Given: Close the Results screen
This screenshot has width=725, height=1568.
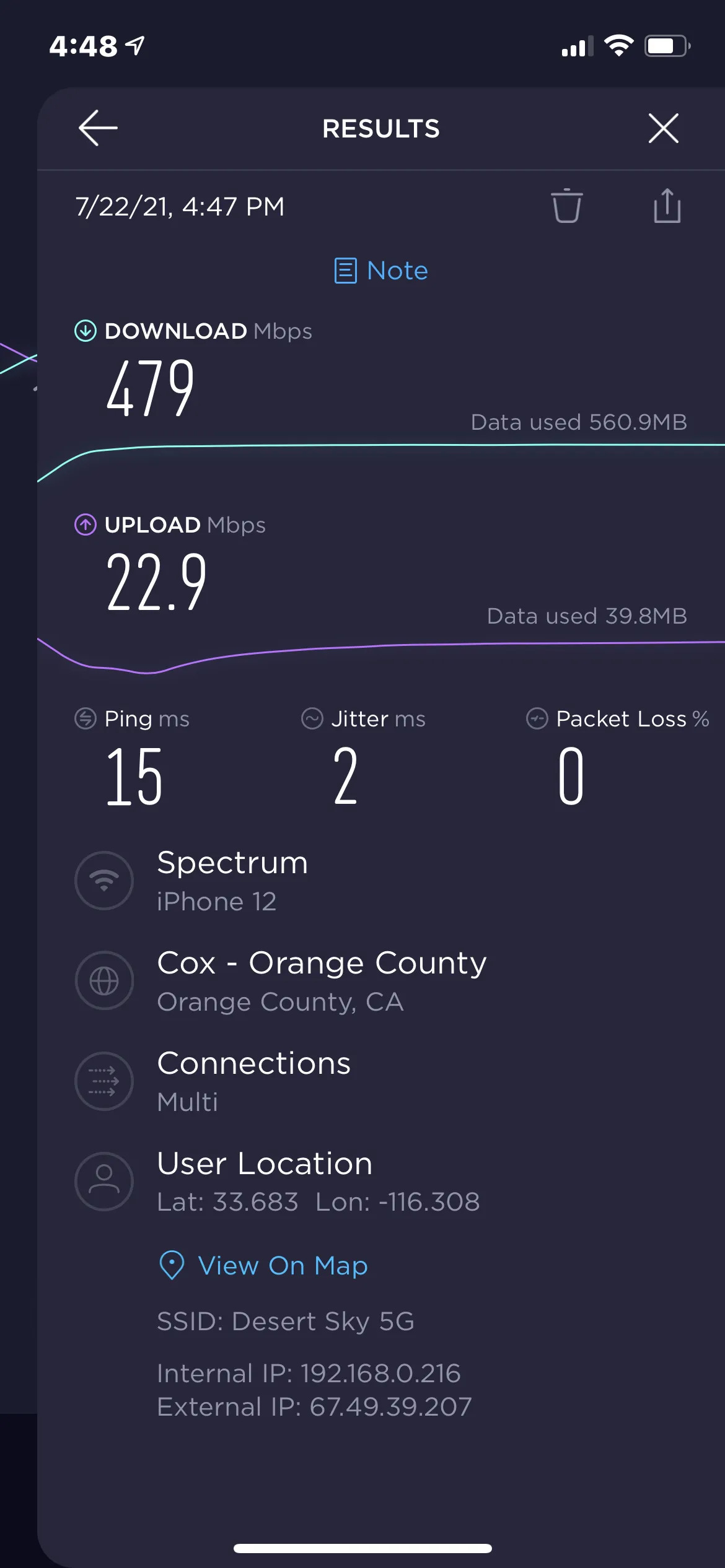Looking at the screenshot, I should point(663,128).
